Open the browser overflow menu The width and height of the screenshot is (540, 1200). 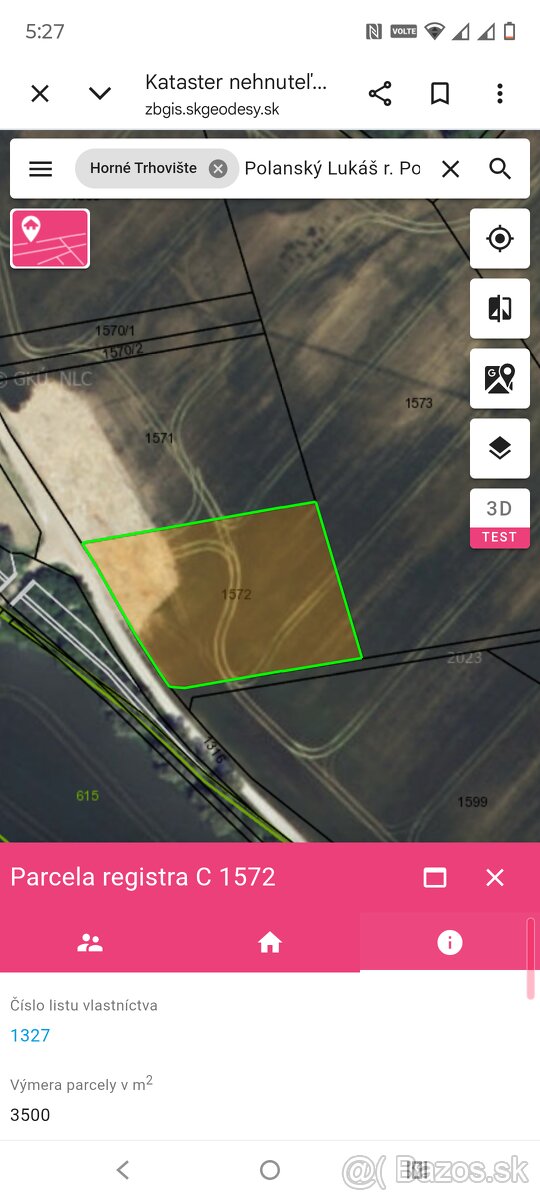tap(500, 94)
